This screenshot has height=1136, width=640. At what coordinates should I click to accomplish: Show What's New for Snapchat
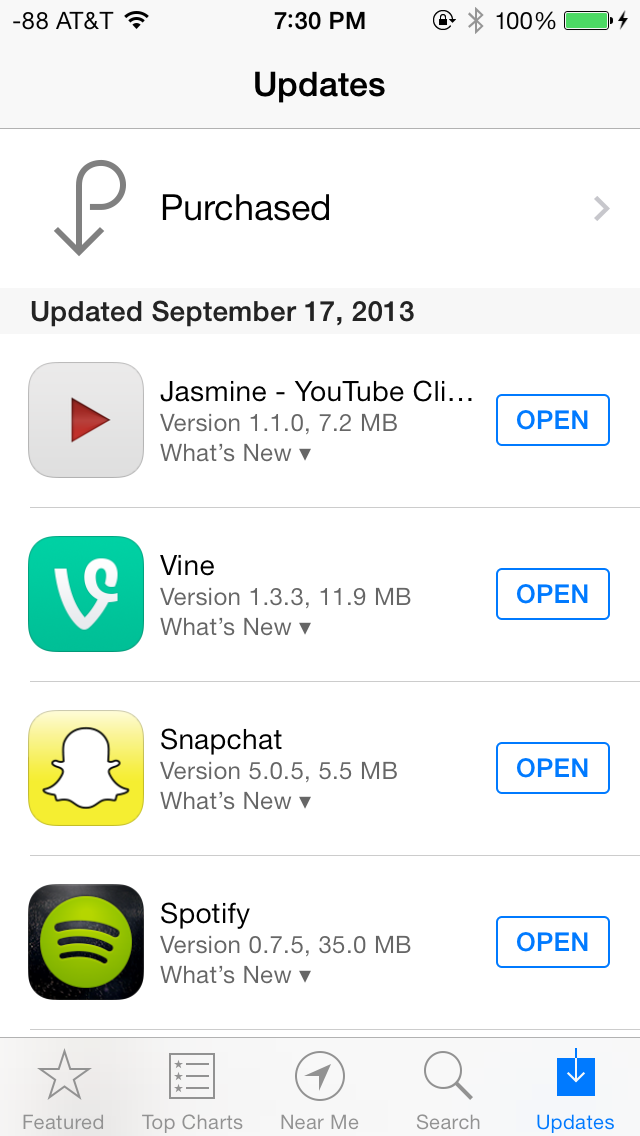tap(236, 801)
